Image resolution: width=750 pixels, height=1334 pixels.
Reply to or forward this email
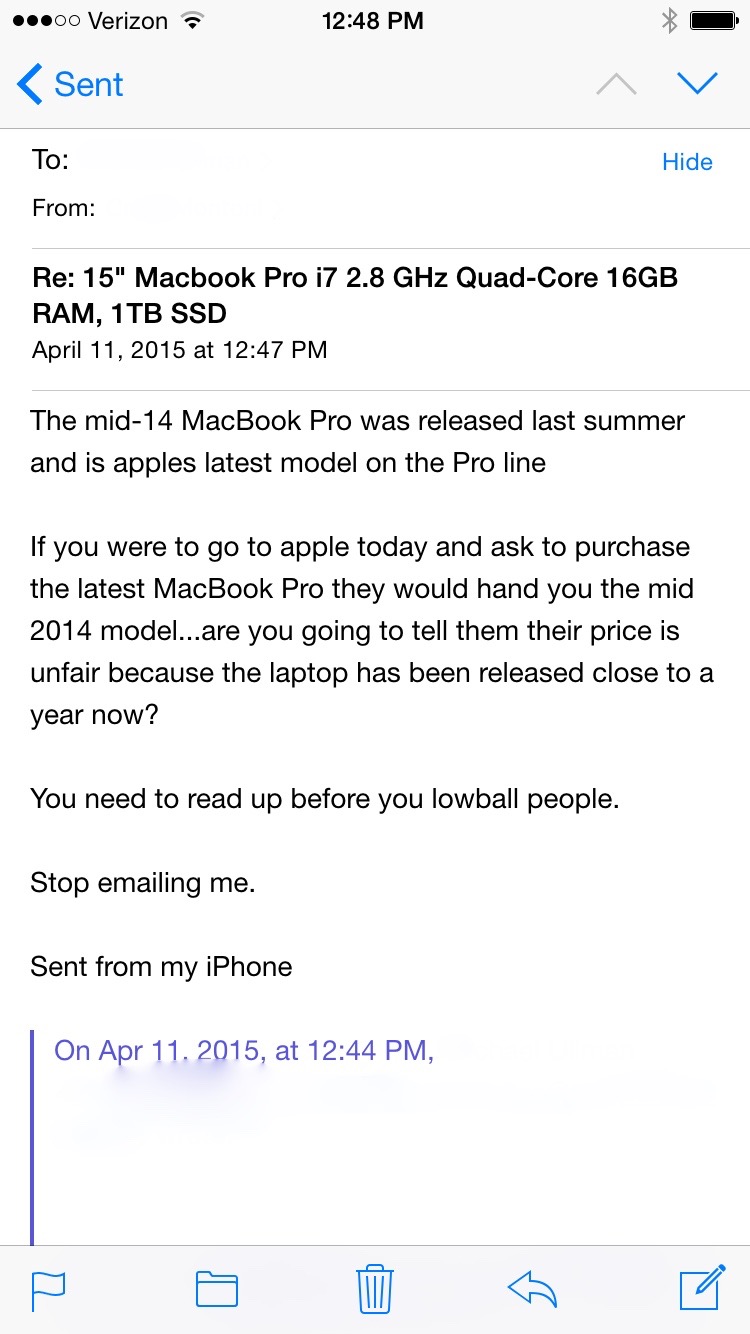(532, 1289)
